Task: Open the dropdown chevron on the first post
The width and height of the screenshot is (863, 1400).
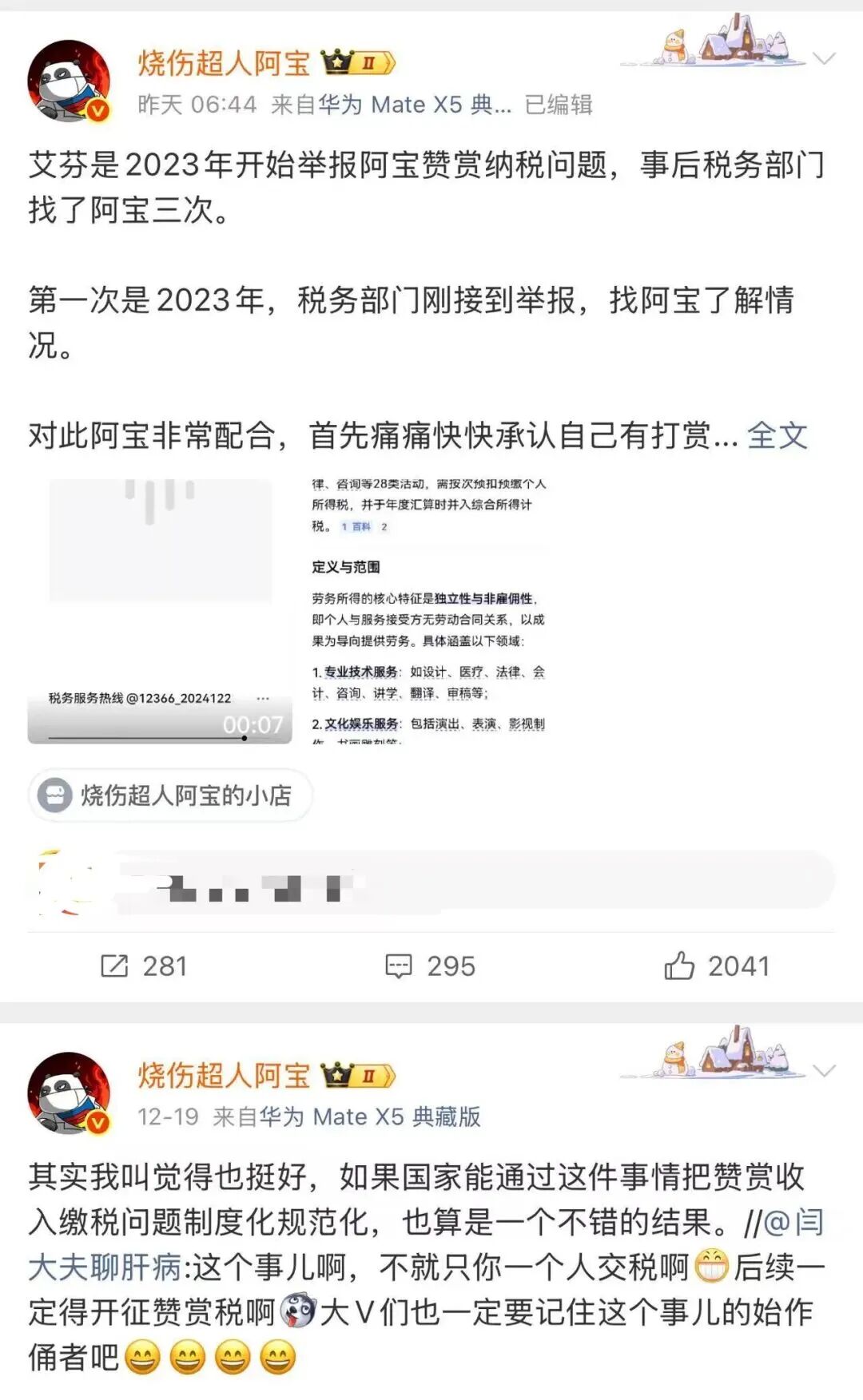Action: [x=823, y=58]
